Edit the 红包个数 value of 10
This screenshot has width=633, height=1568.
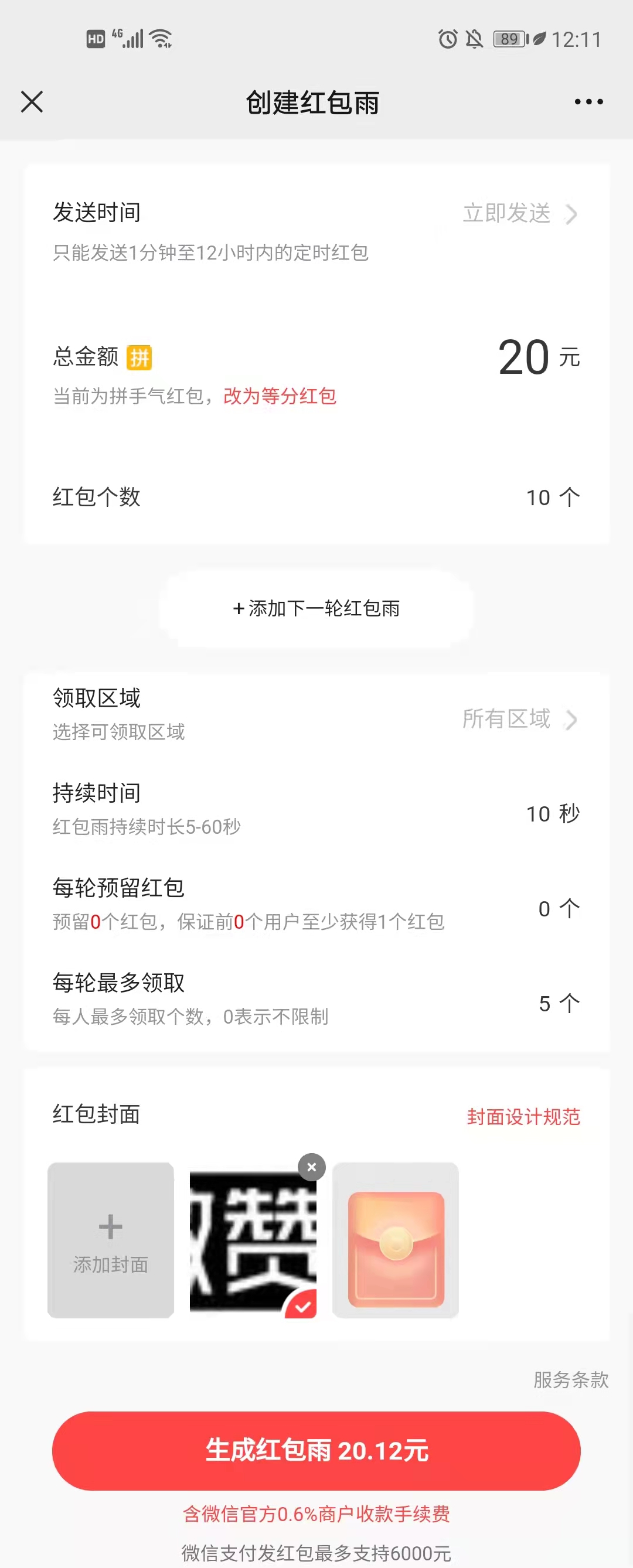[538, 497]
